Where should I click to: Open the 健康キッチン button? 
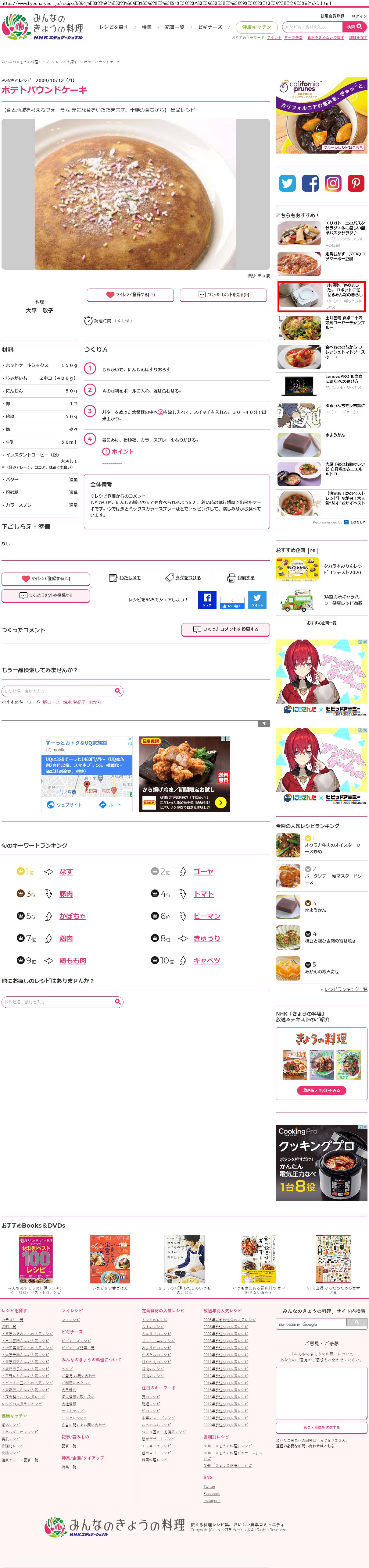pos(257,27)
